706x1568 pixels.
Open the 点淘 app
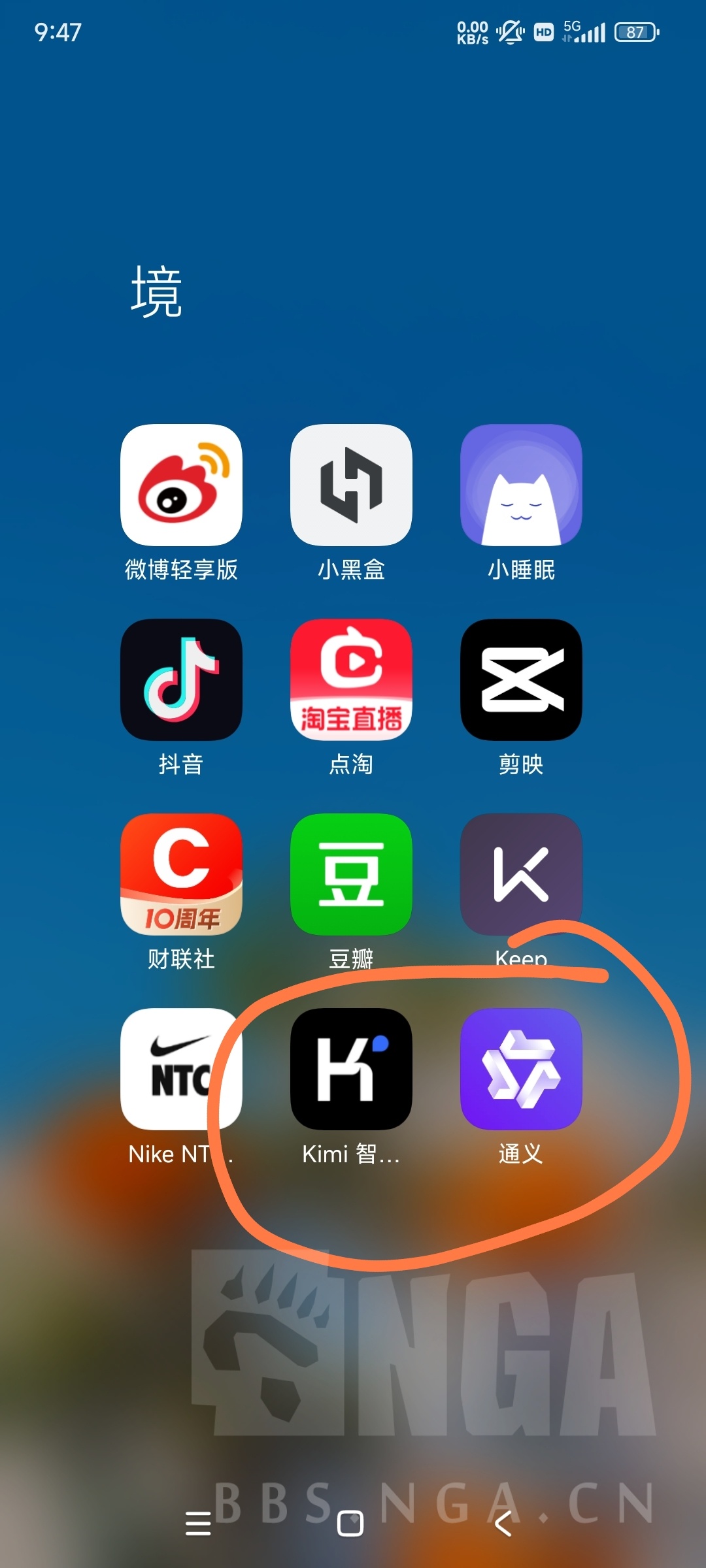351,679
